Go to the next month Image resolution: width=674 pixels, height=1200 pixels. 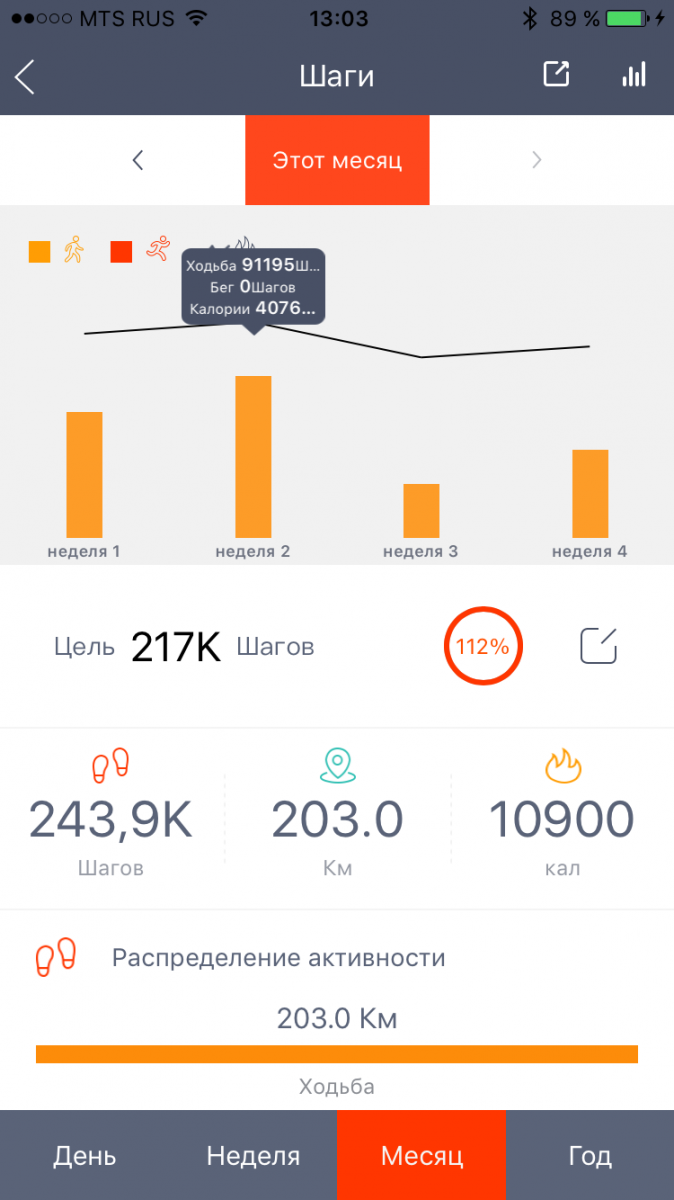[x=537, y=160]
